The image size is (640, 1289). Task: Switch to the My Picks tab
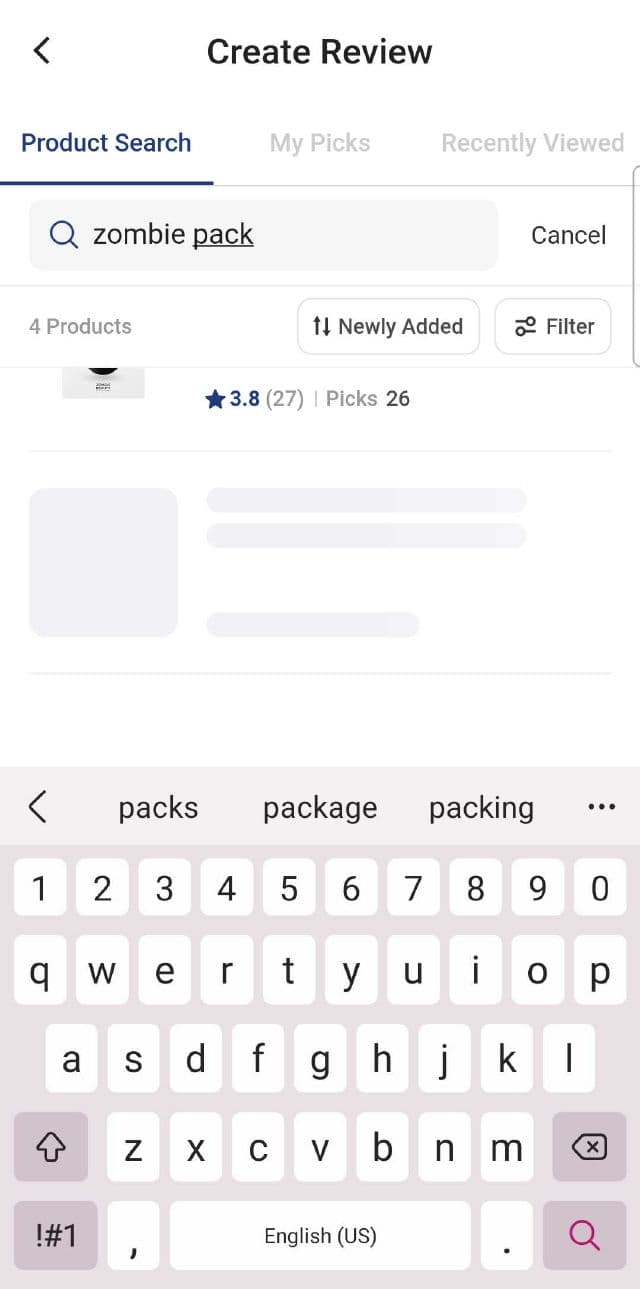click(x=319, y=143)
